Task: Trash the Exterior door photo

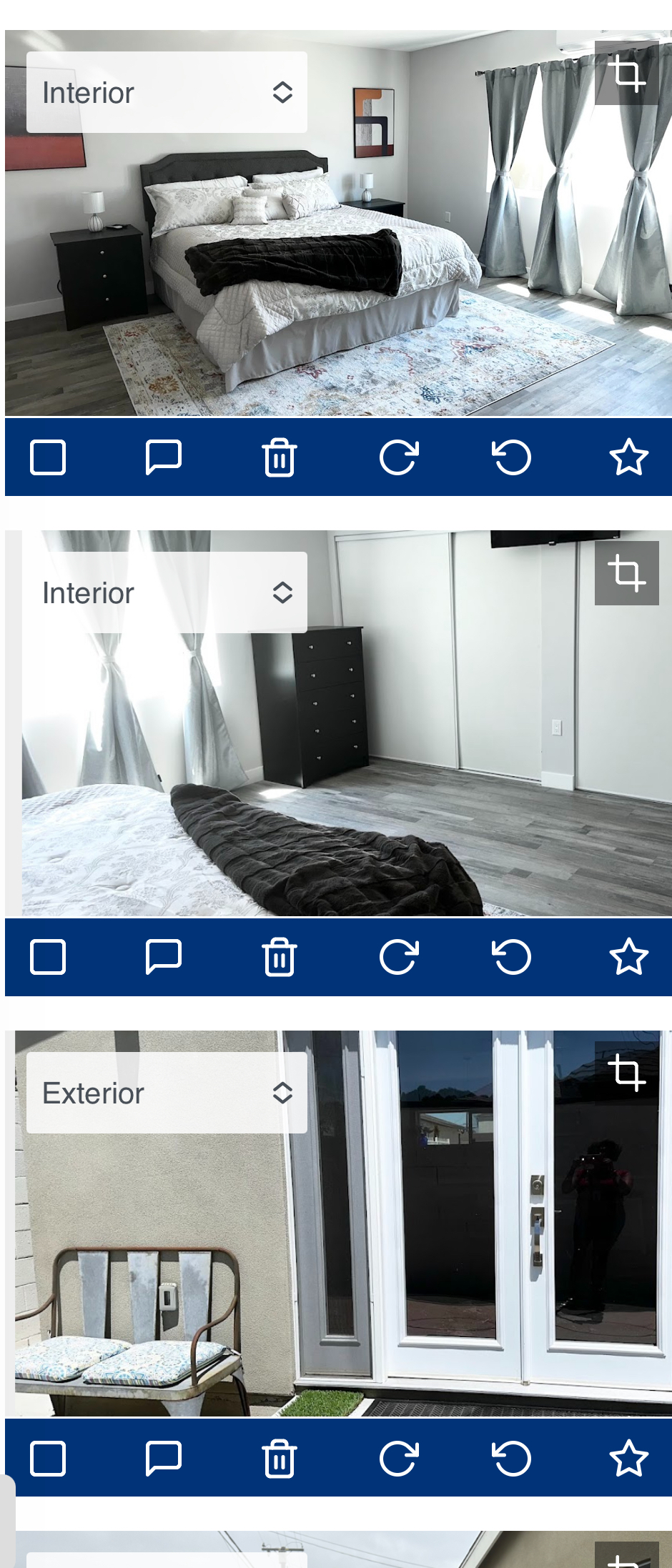Action: (x=279, y=1459)
